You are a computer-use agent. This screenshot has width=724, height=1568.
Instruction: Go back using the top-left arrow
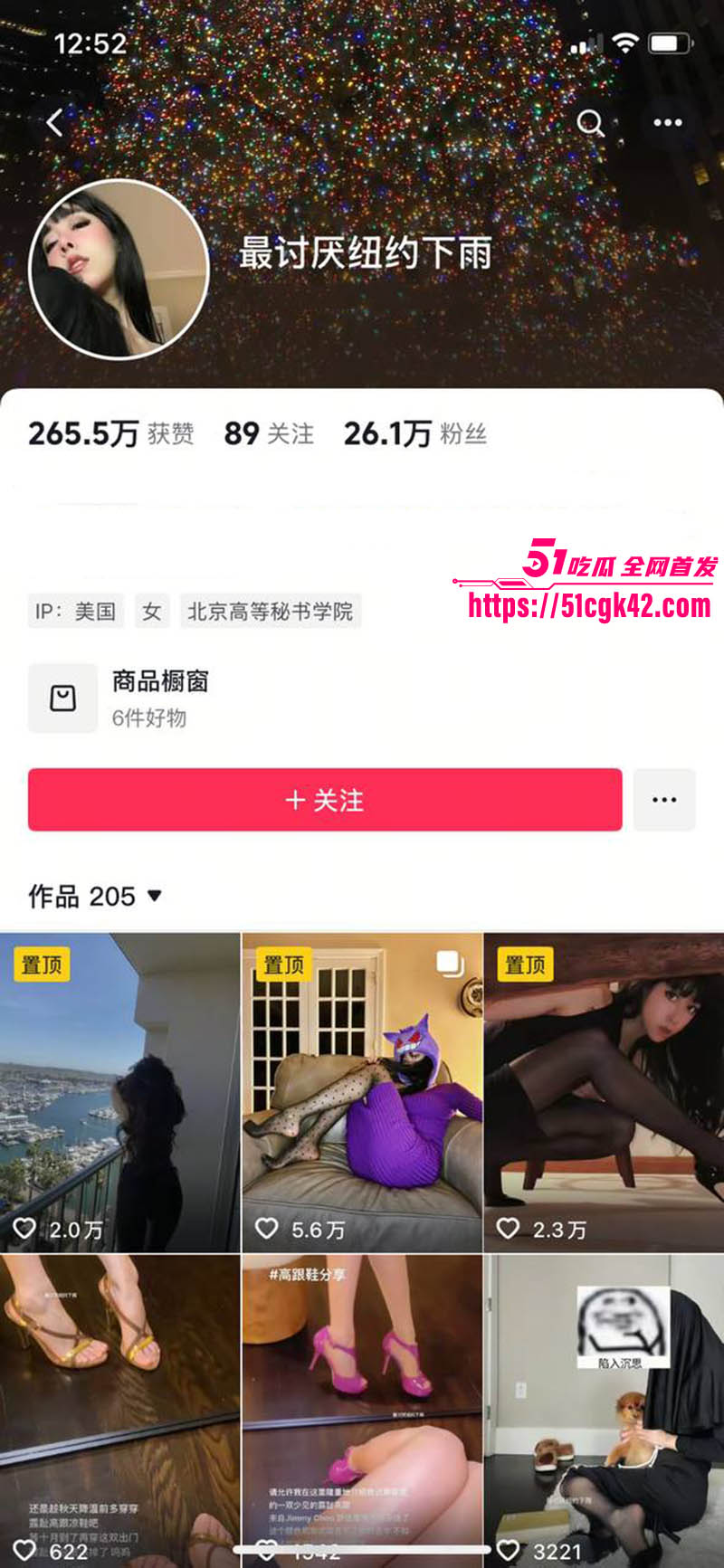click(x=56, y=122)
